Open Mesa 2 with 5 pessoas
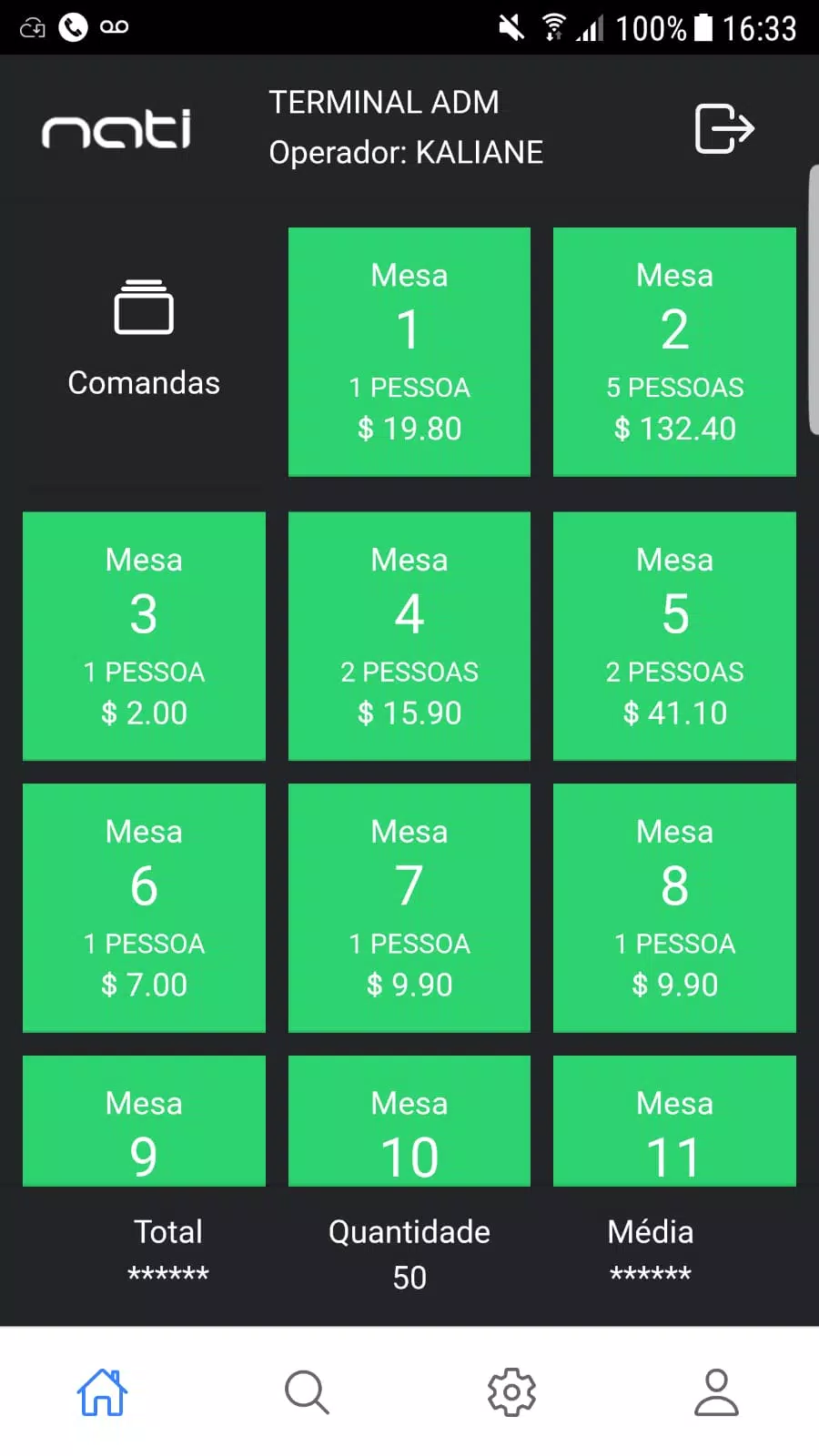This screenshot has width=819, height=1456. 674,351
